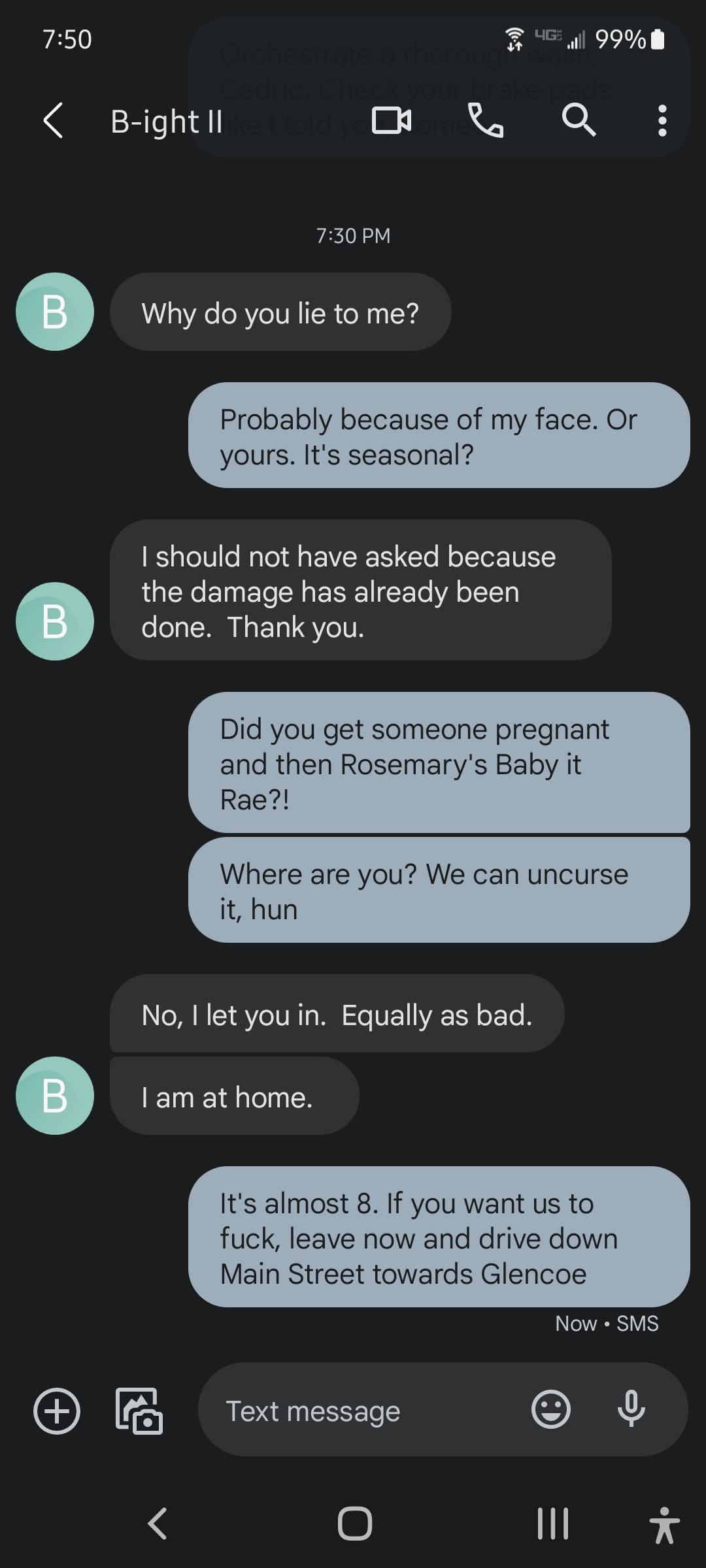706x1568 pixels.
Task: Open the emoji picker
Action: tap(550, 1409)
